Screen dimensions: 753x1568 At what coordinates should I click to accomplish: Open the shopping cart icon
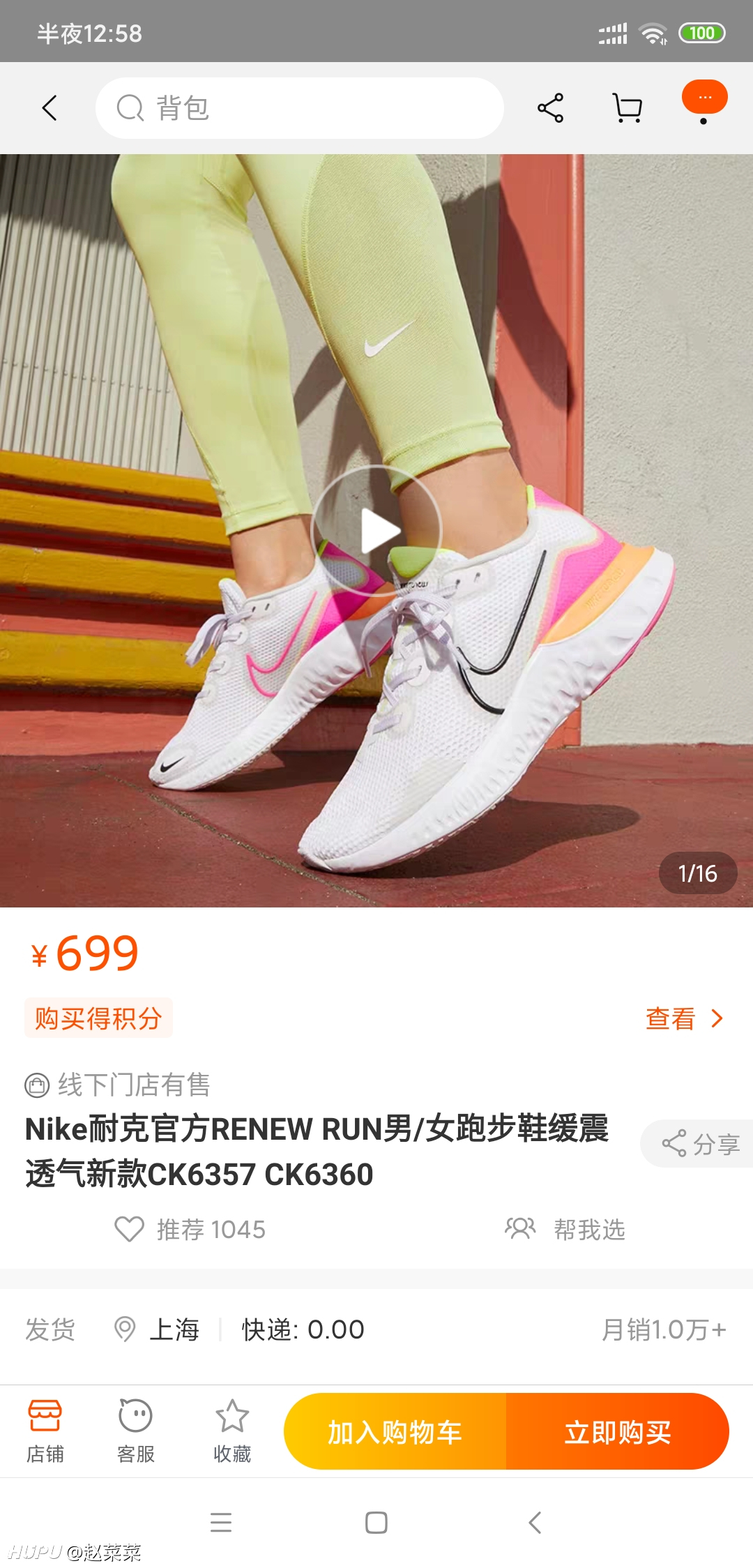coord(627,108)
